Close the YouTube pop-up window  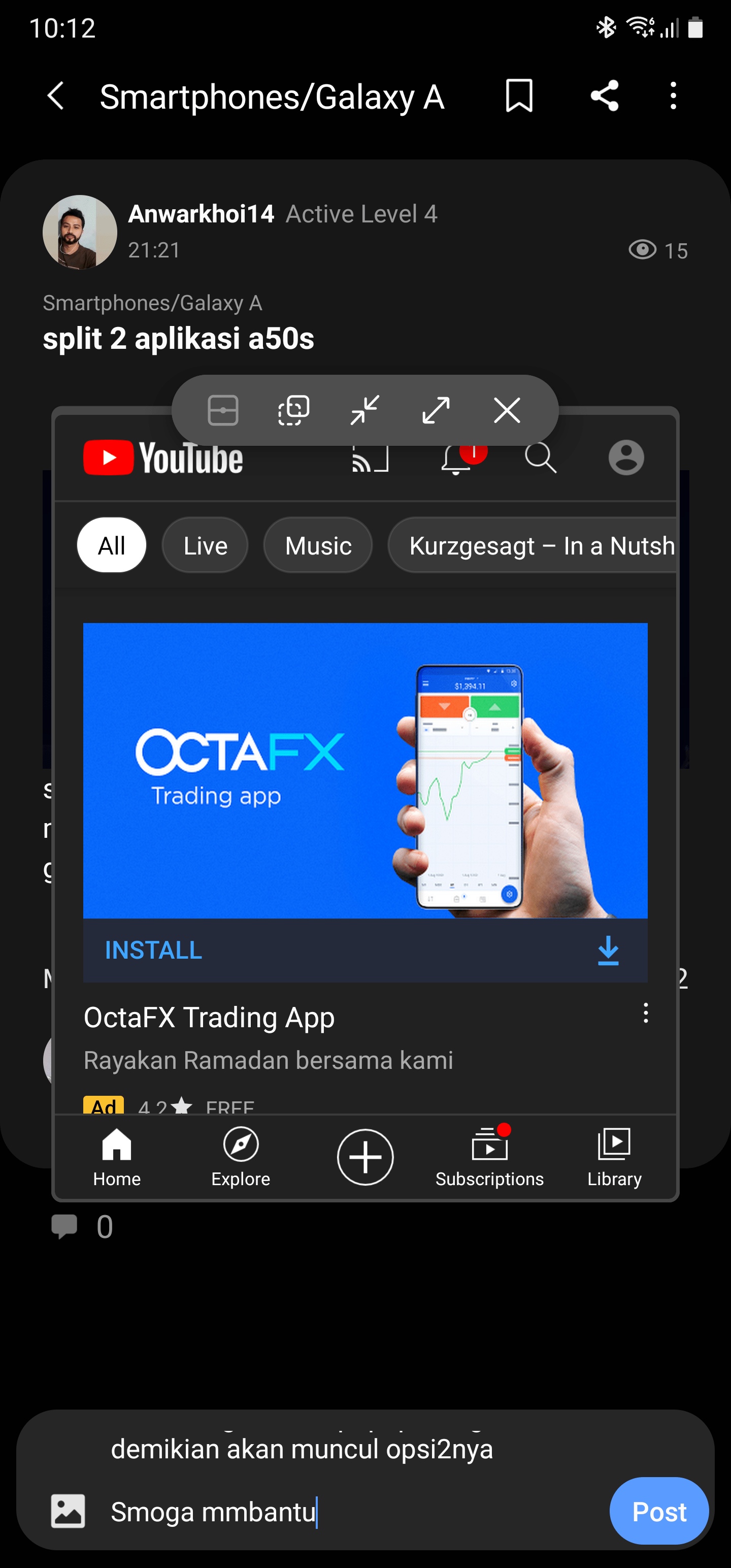pos(507,410)
